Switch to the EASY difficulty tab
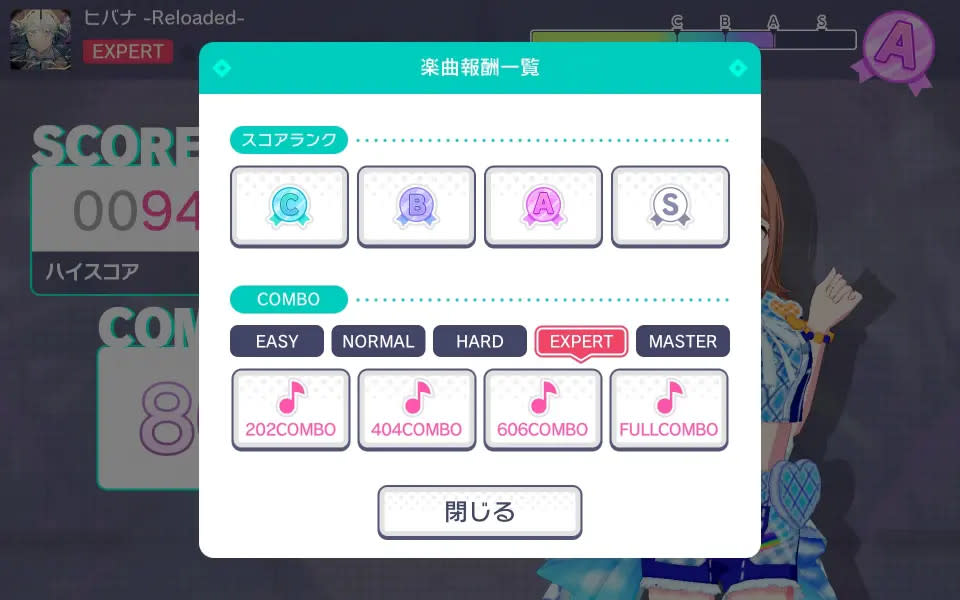This screenshot has width=960, height=600. coord(277,341)
